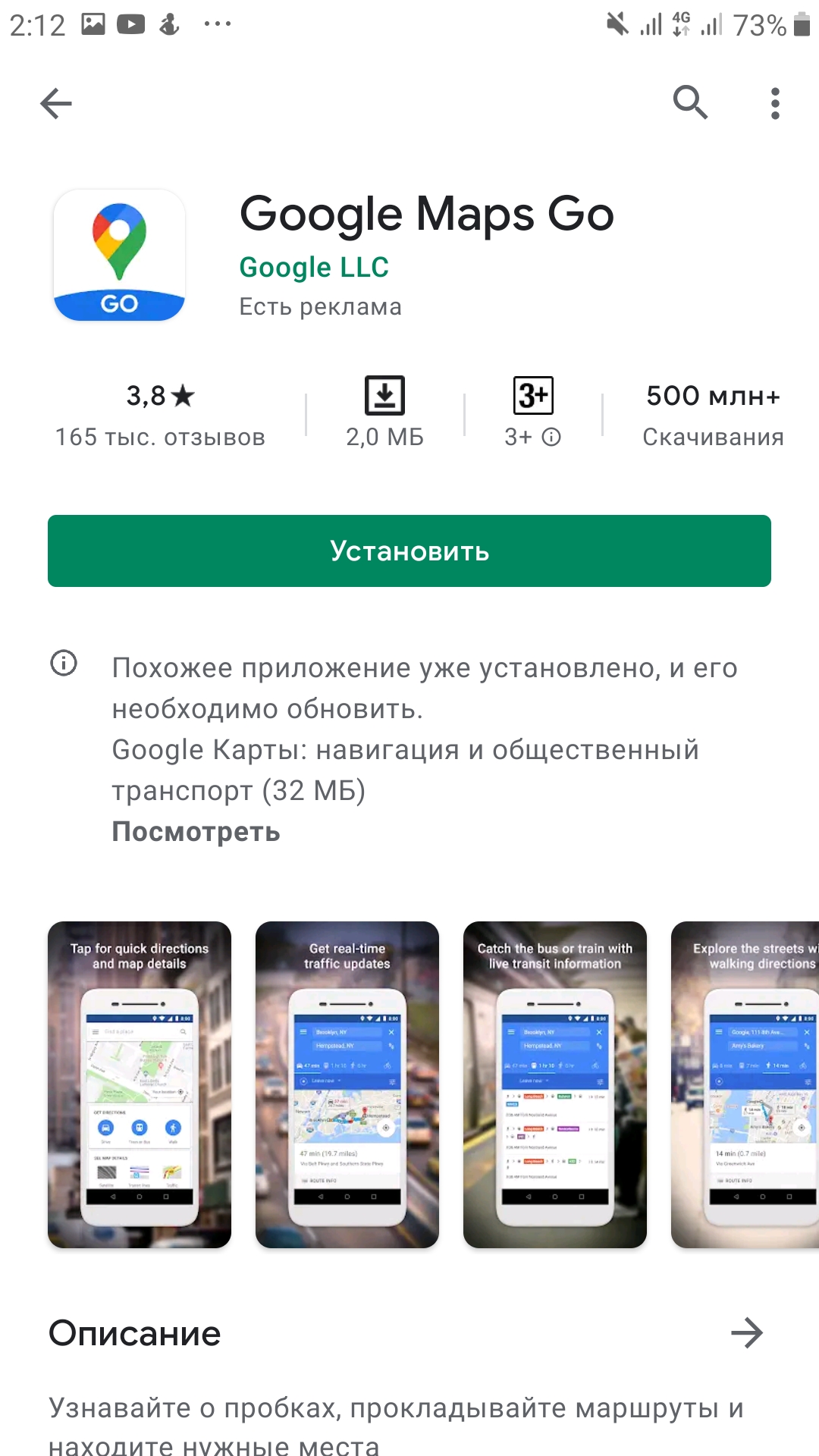This screenshot has width=819, height=1456.
Task: Open the 'Tap for quick directions' screenshot
Action: pyautogui.click(x=140, y=1084)
